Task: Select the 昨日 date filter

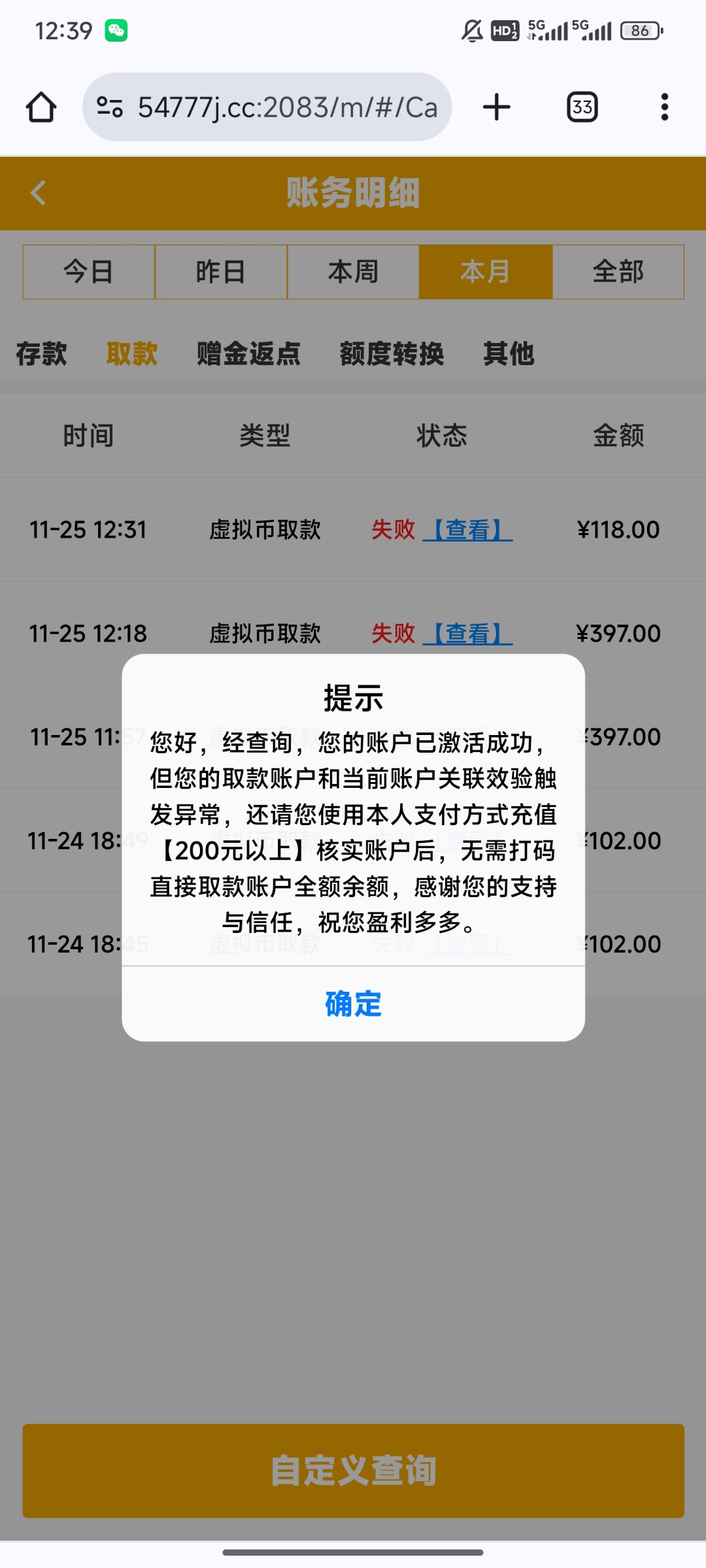Action: 221,272
